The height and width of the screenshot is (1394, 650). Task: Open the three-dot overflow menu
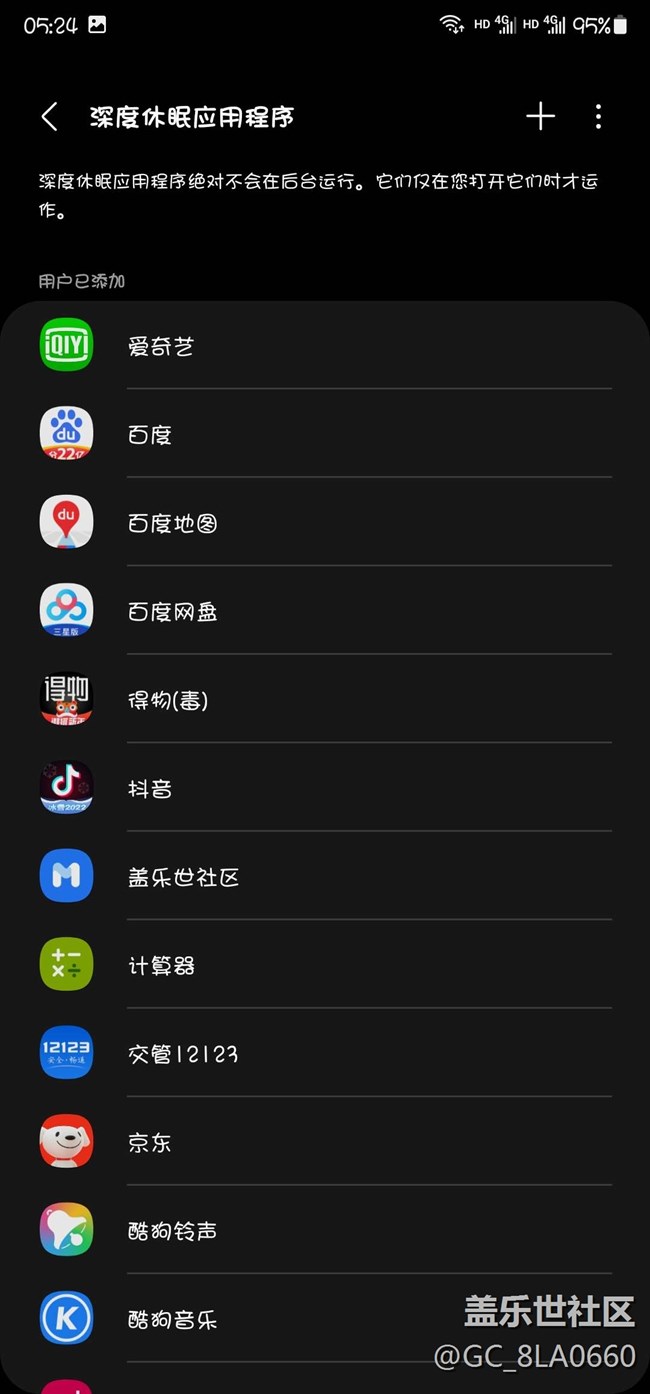(x=598, y=117)
